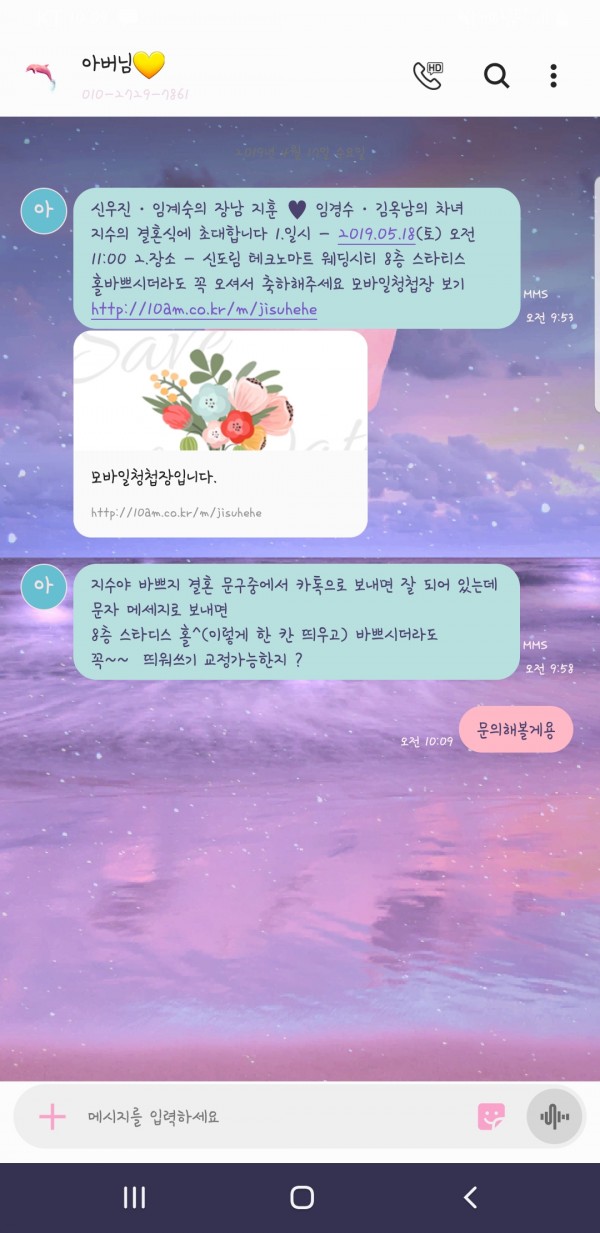Focus the 메시지를 입력하세요 text field
Image resolution: width=600 pixels, height=1233 pixels.
point(270,1117)
